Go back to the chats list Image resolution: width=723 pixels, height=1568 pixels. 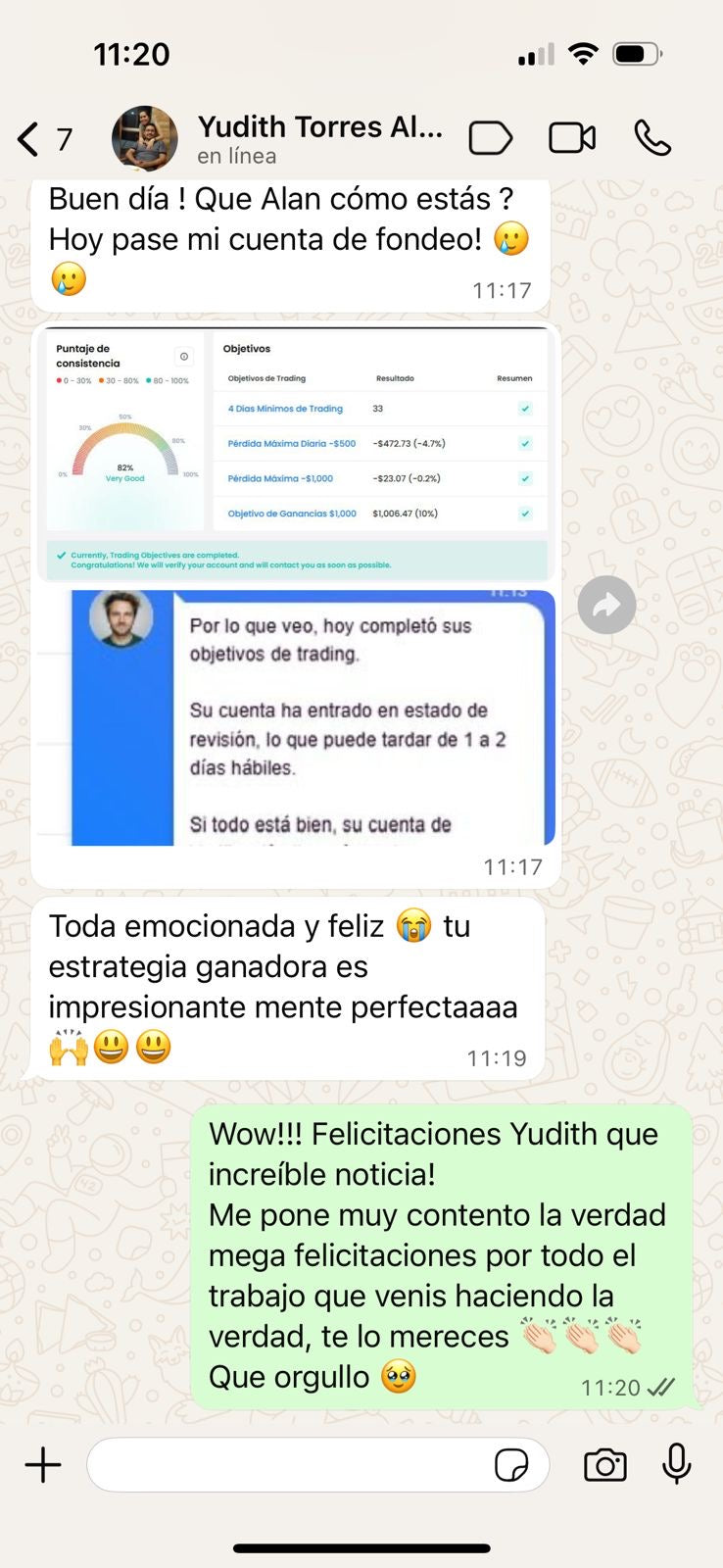click(x=29, y=139)
